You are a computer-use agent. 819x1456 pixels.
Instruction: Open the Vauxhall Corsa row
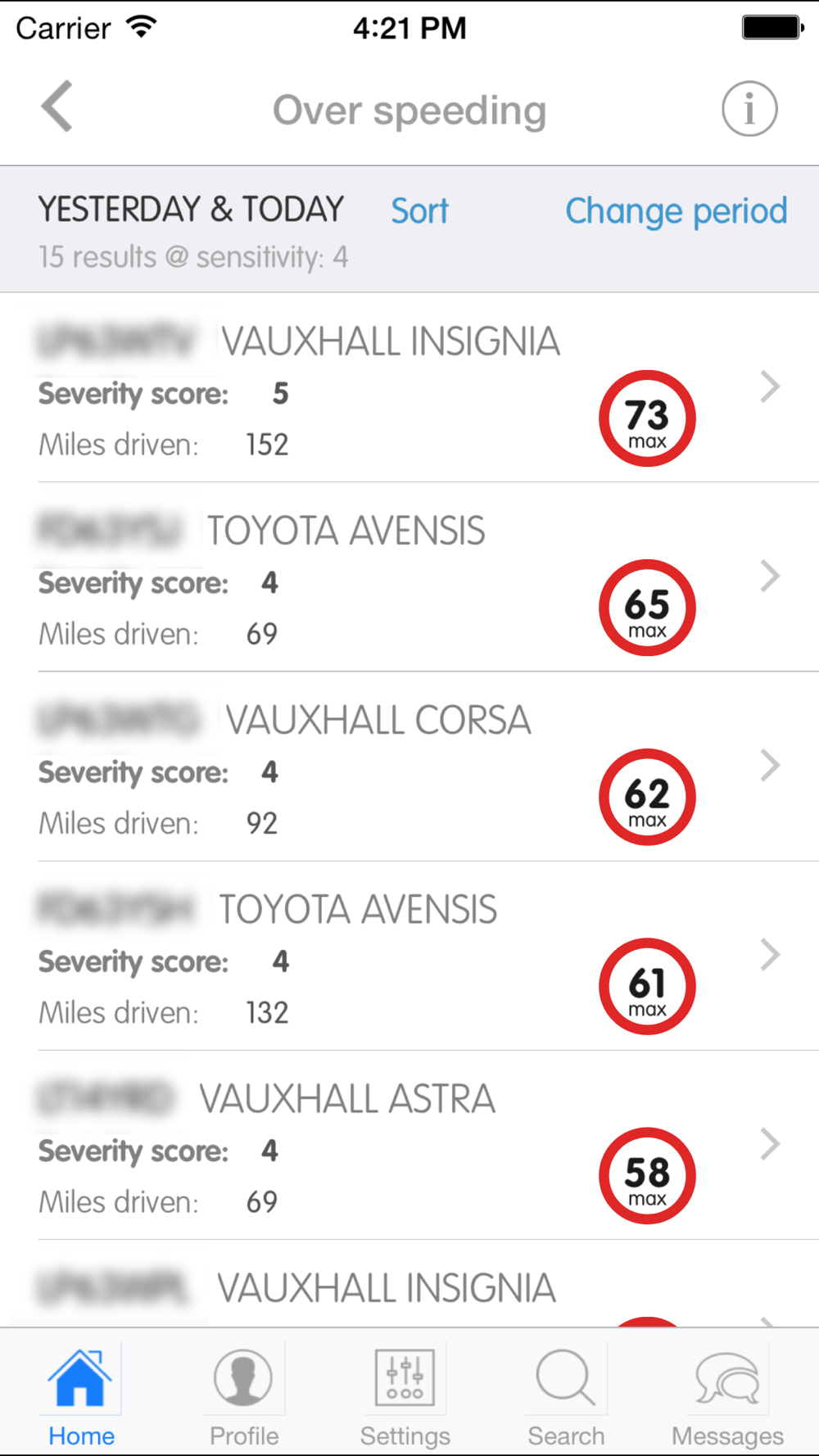[x=409, y=766]
